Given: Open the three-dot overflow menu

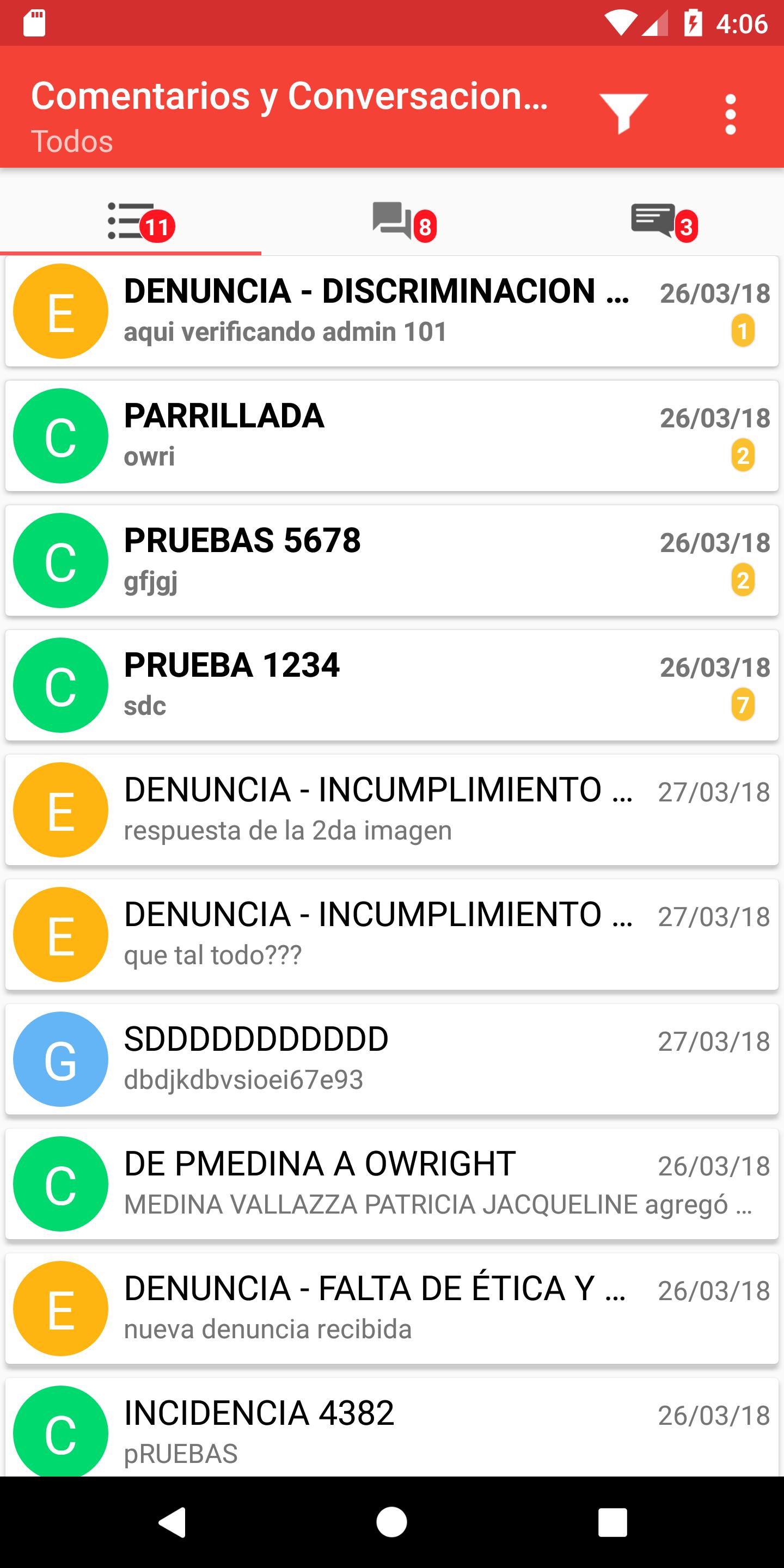Looking at the screenshot, I should 731,114.
